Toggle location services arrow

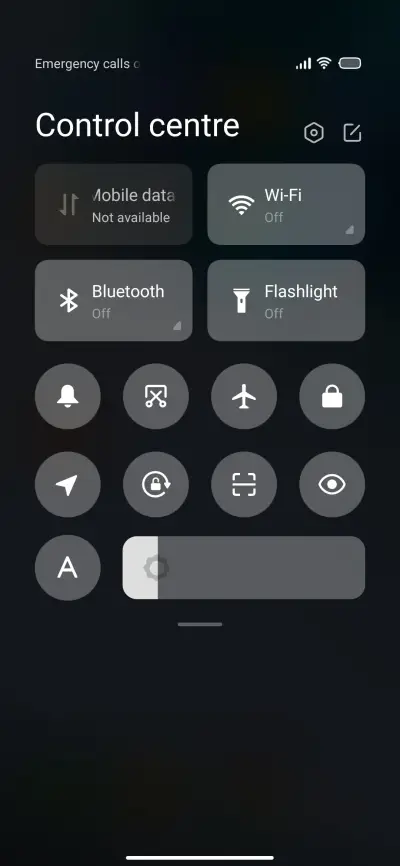[67, 484]
